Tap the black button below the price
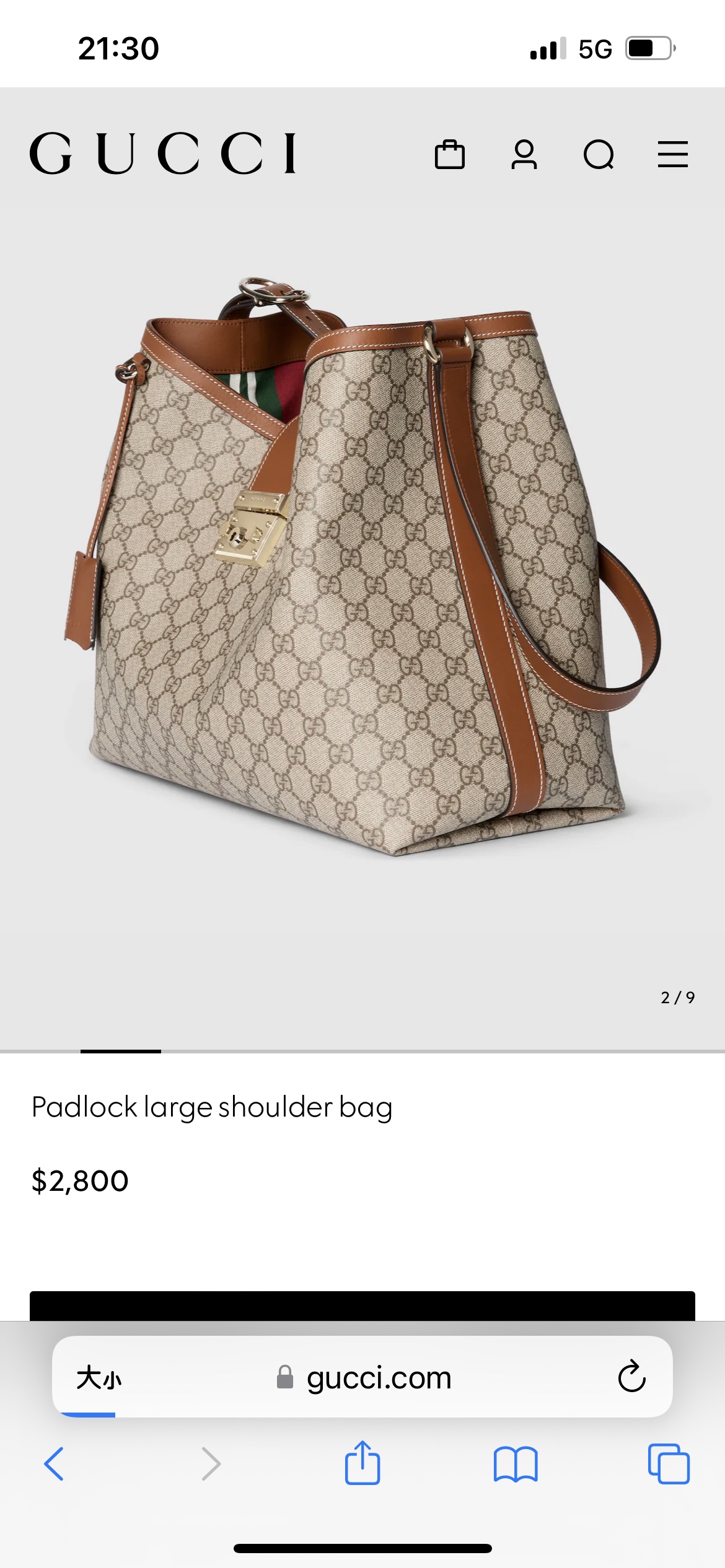725x1568 pixels. click(362, 1305)
